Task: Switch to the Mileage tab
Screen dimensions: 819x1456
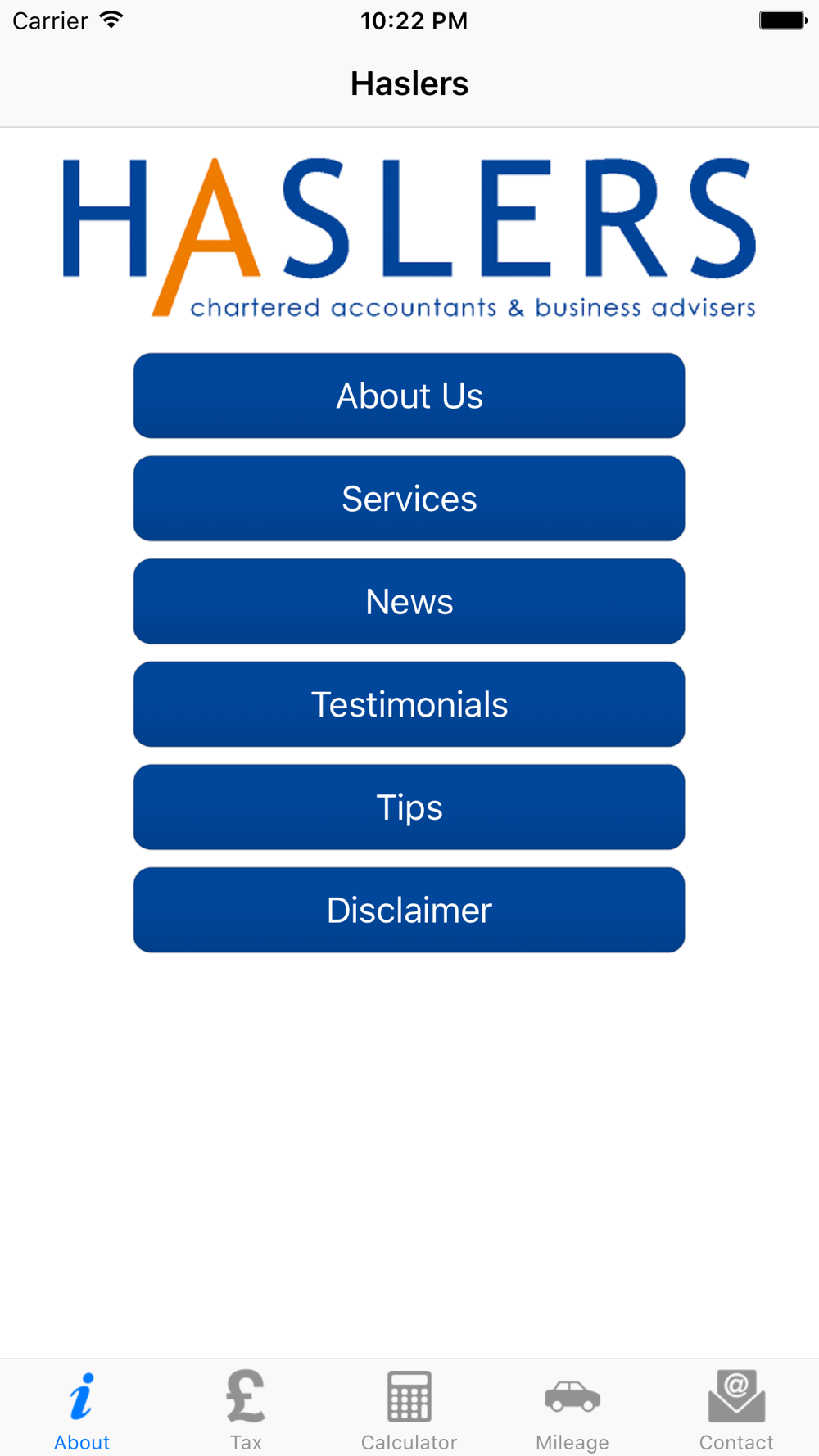Action: click(572, 1410)
